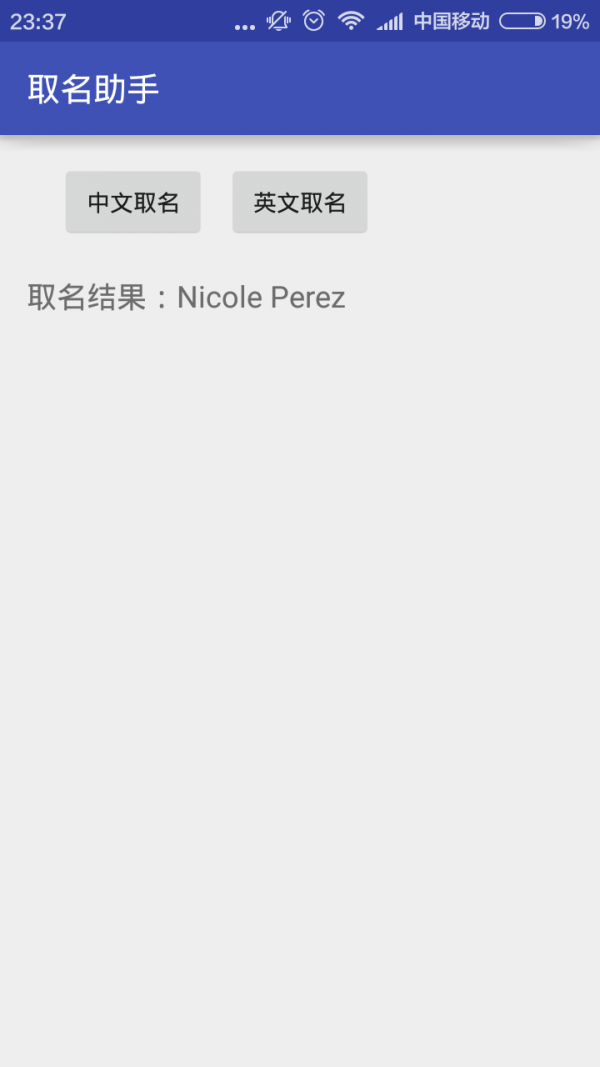600x1067 pixels.
Task: Tap the 中文取名 button
Action: pyautogui.click(x=133, y=202)
